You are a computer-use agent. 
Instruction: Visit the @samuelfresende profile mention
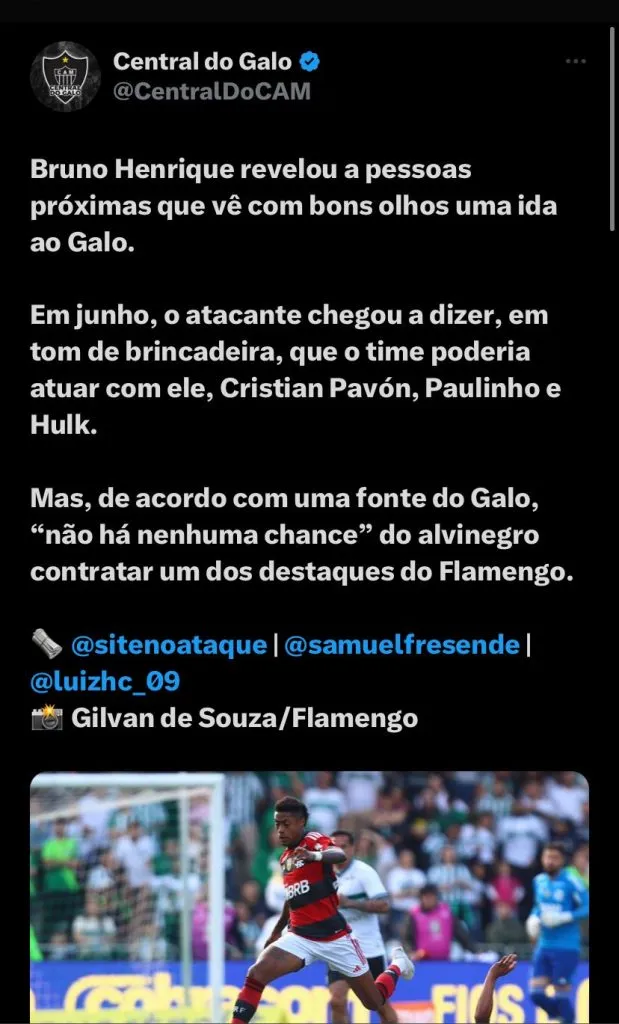(401, 645)
